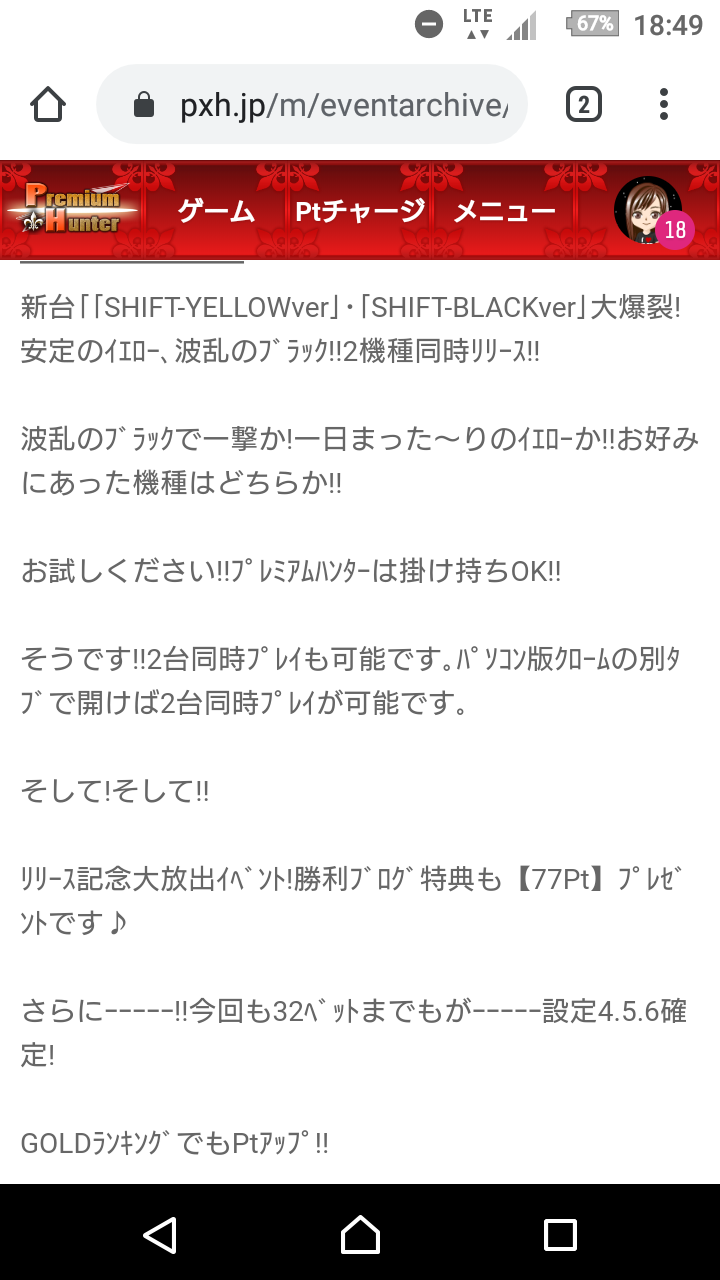This screenshot has height=1280, width=720.
Task: Open the tab switcher showing 2 tabs
Action: click(584, 104)
